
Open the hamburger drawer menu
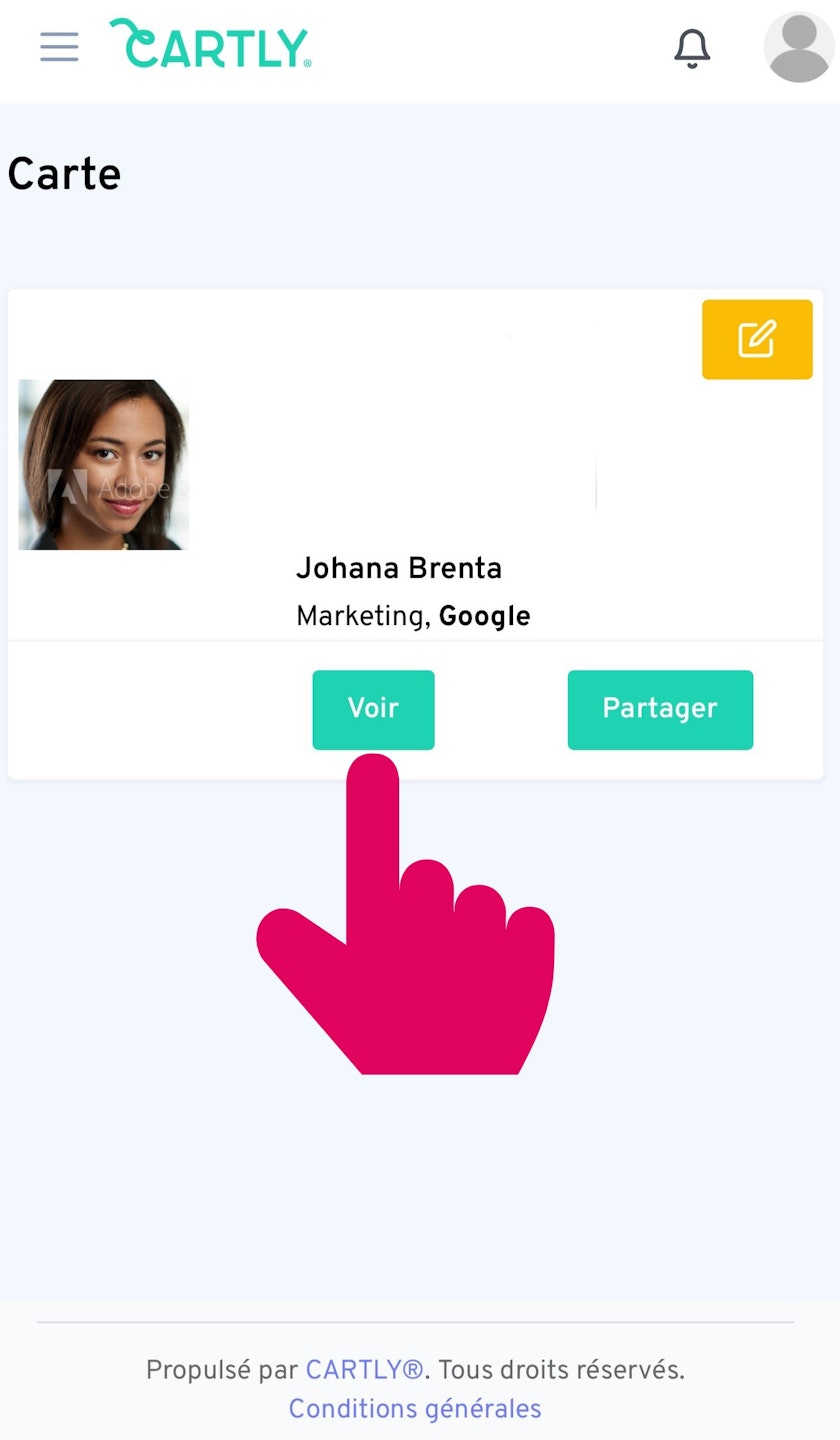(x=59, y=47)
